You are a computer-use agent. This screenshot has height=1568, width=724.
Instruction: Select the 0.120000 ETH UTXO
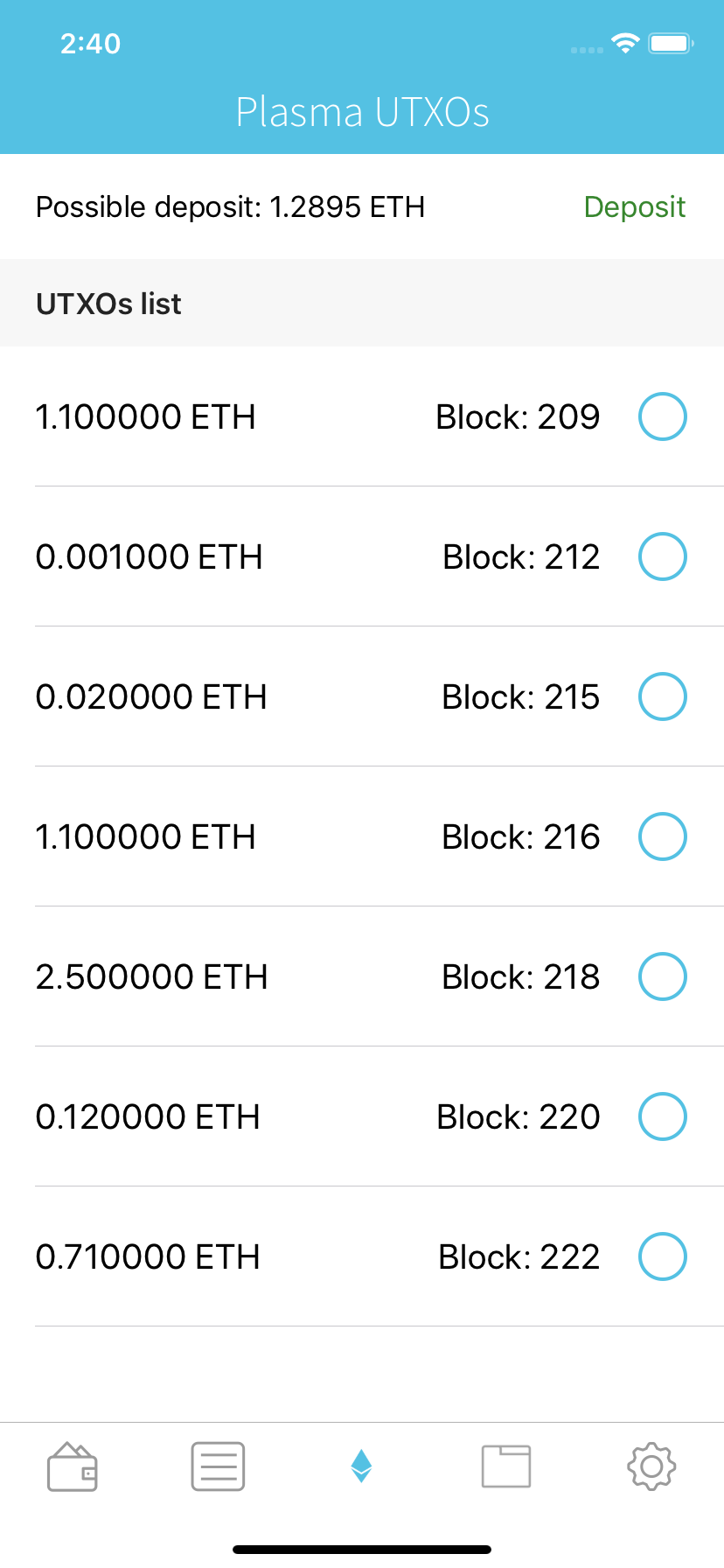click(x=662, y=1116)
